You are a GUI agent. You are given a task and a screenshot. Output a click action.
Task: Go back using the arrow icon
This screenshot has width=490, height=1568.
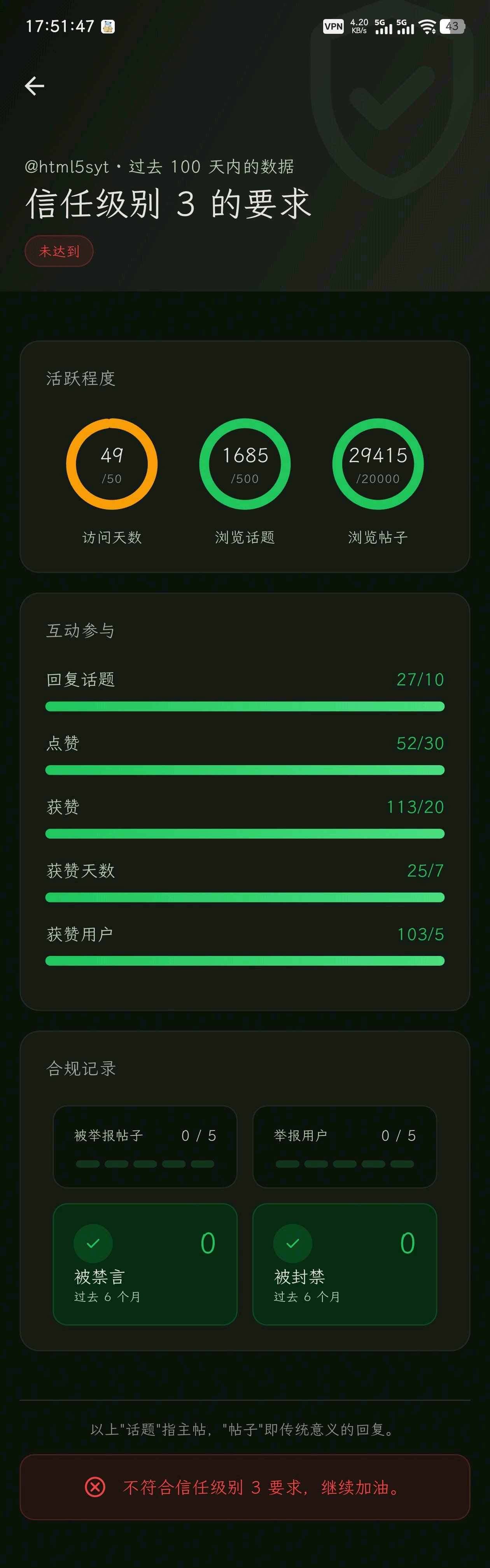[x=34, y=86]
